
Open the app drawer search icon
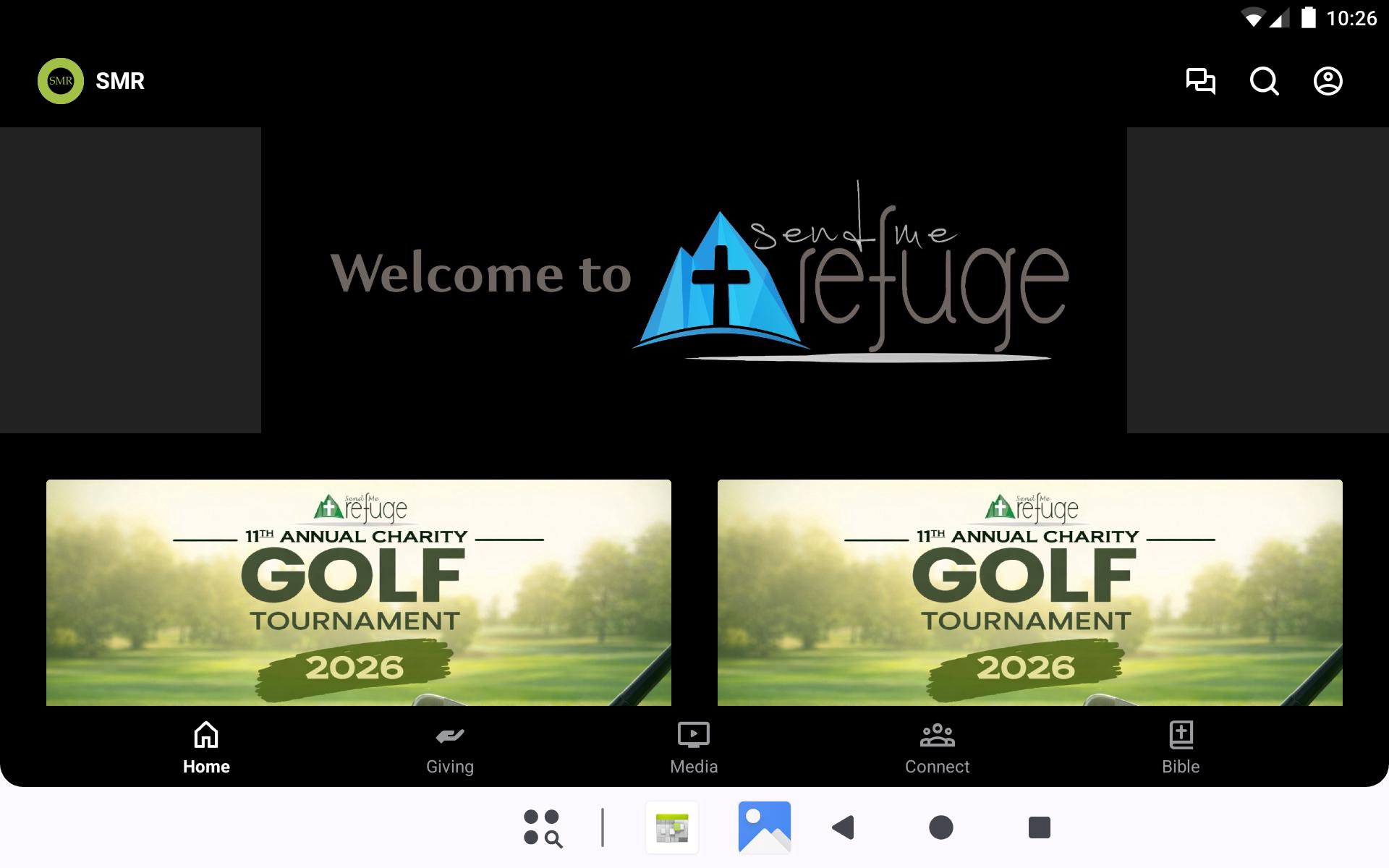543,828
